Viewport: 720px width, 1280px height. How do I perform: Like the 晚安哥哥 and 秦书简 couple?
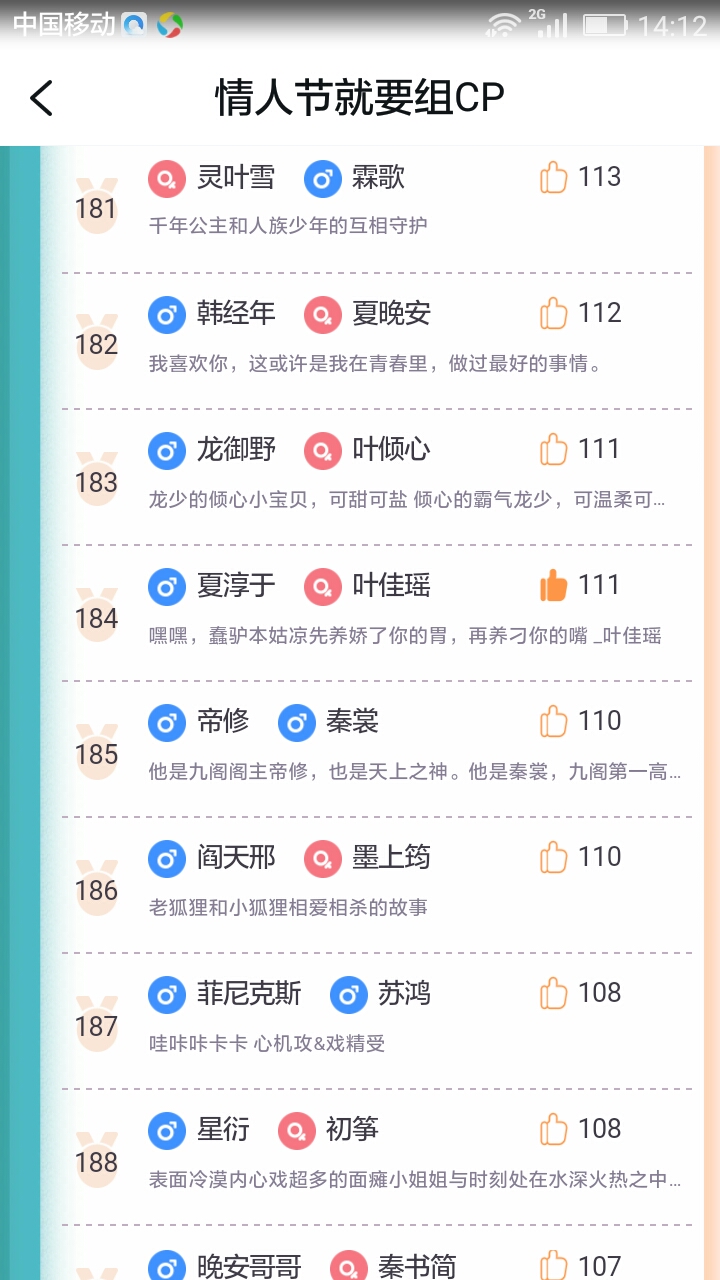554,1265
